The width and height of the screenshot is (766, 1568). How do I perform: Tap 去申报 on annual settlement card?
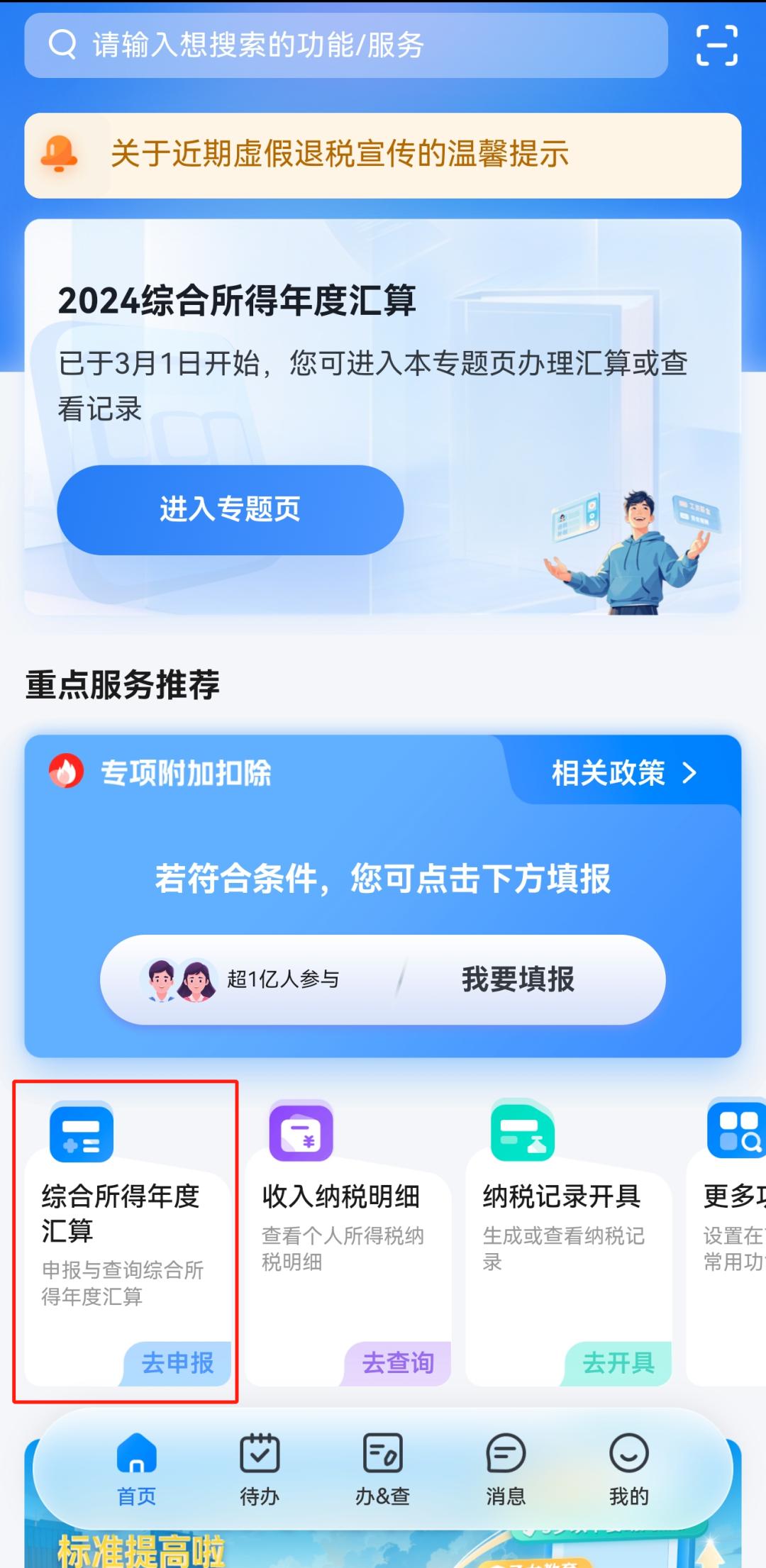(177, 1362)
